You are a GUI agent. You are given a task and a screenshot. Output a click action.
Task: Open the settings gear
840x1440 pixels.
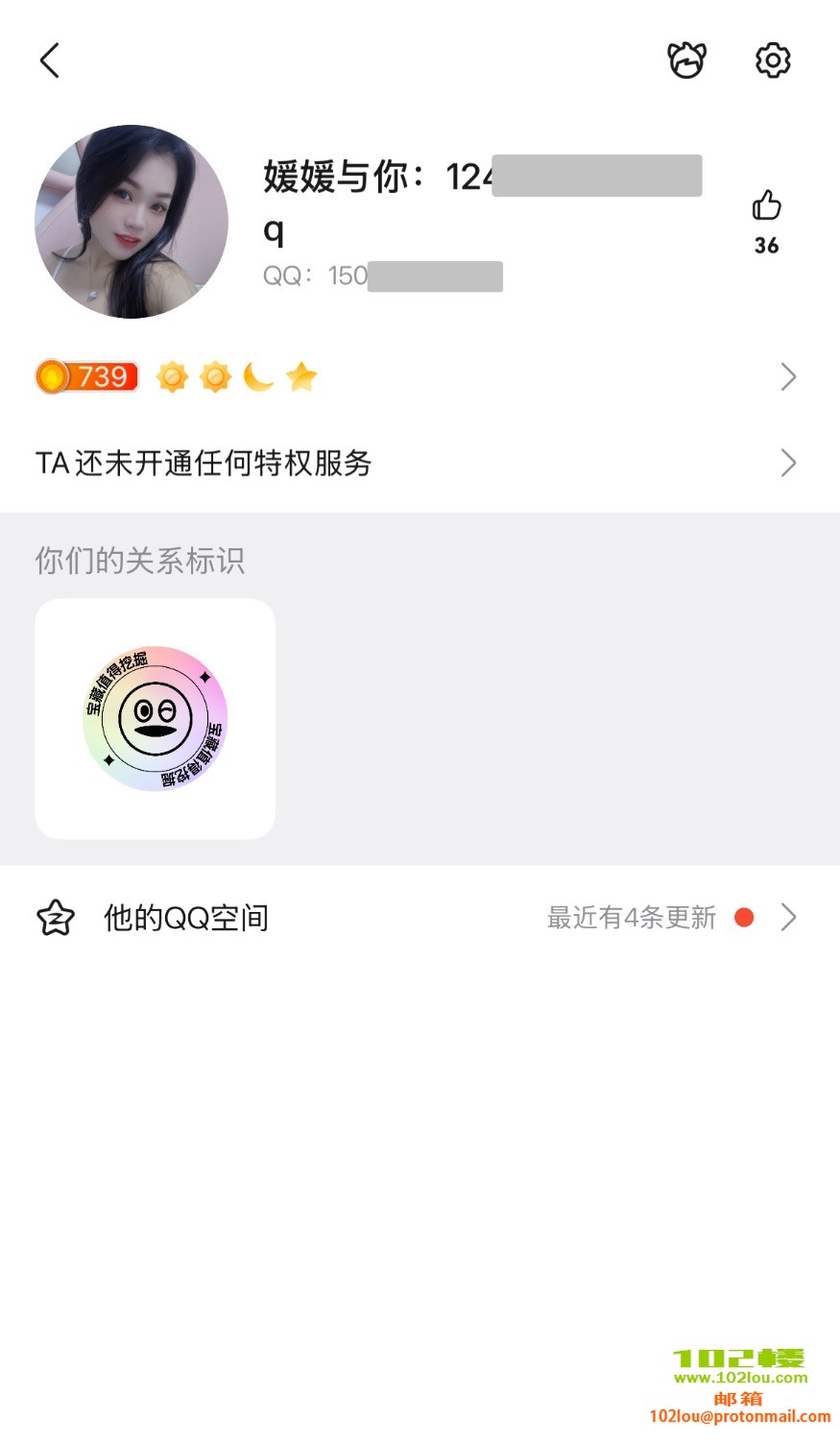(x=773, y=60)
